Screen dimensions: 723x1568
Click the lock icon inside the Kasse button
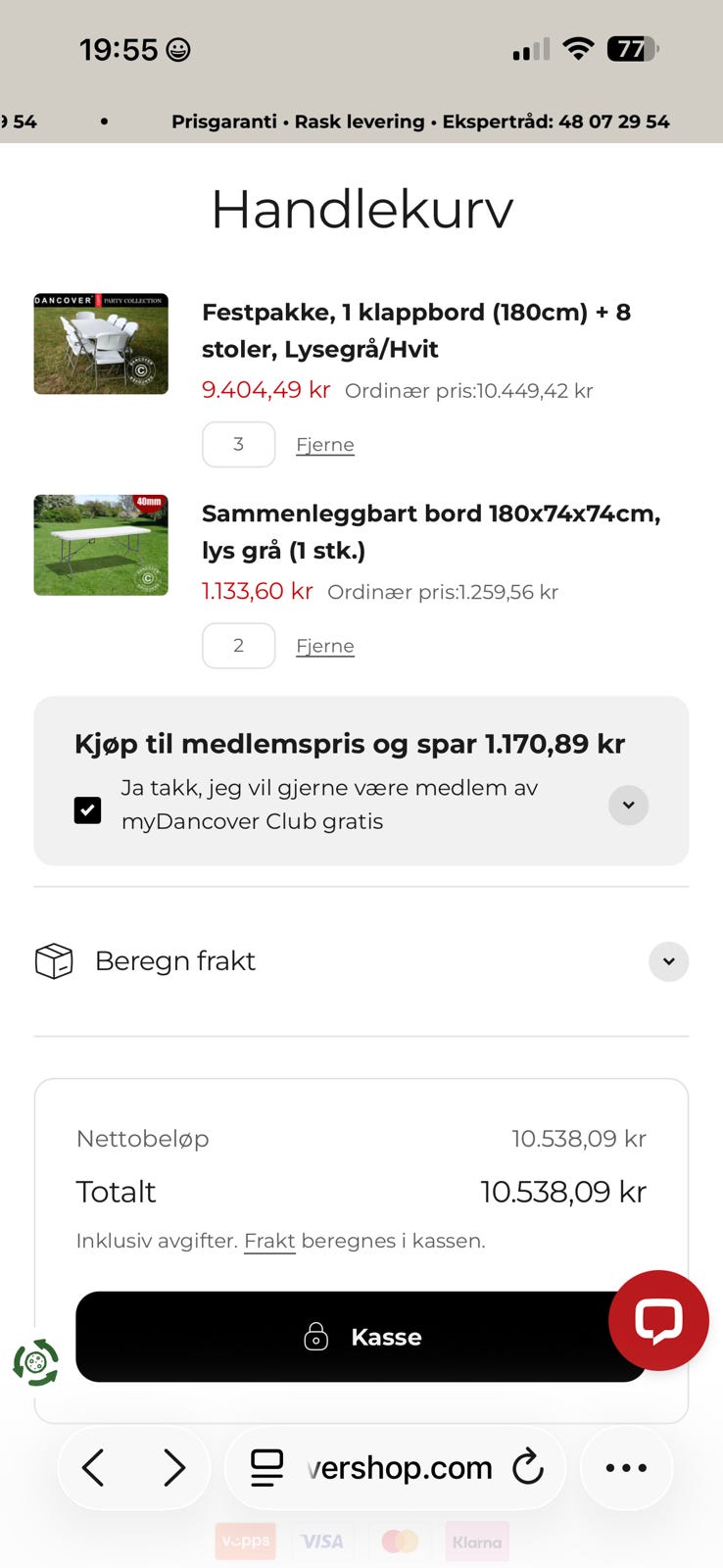tap(315, 1336)
